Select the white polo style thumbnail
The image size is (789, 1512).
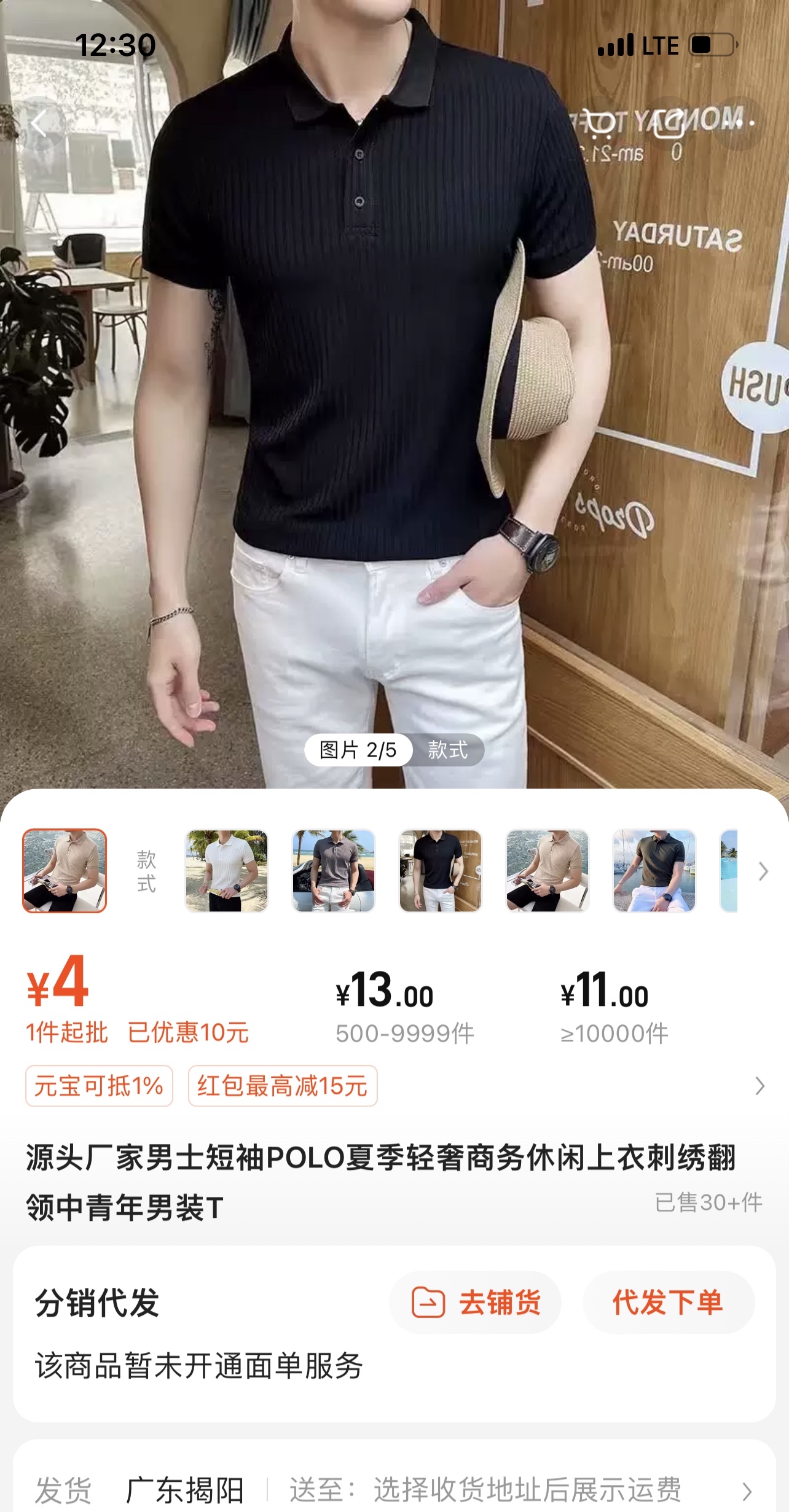click(x=227, y=871)
